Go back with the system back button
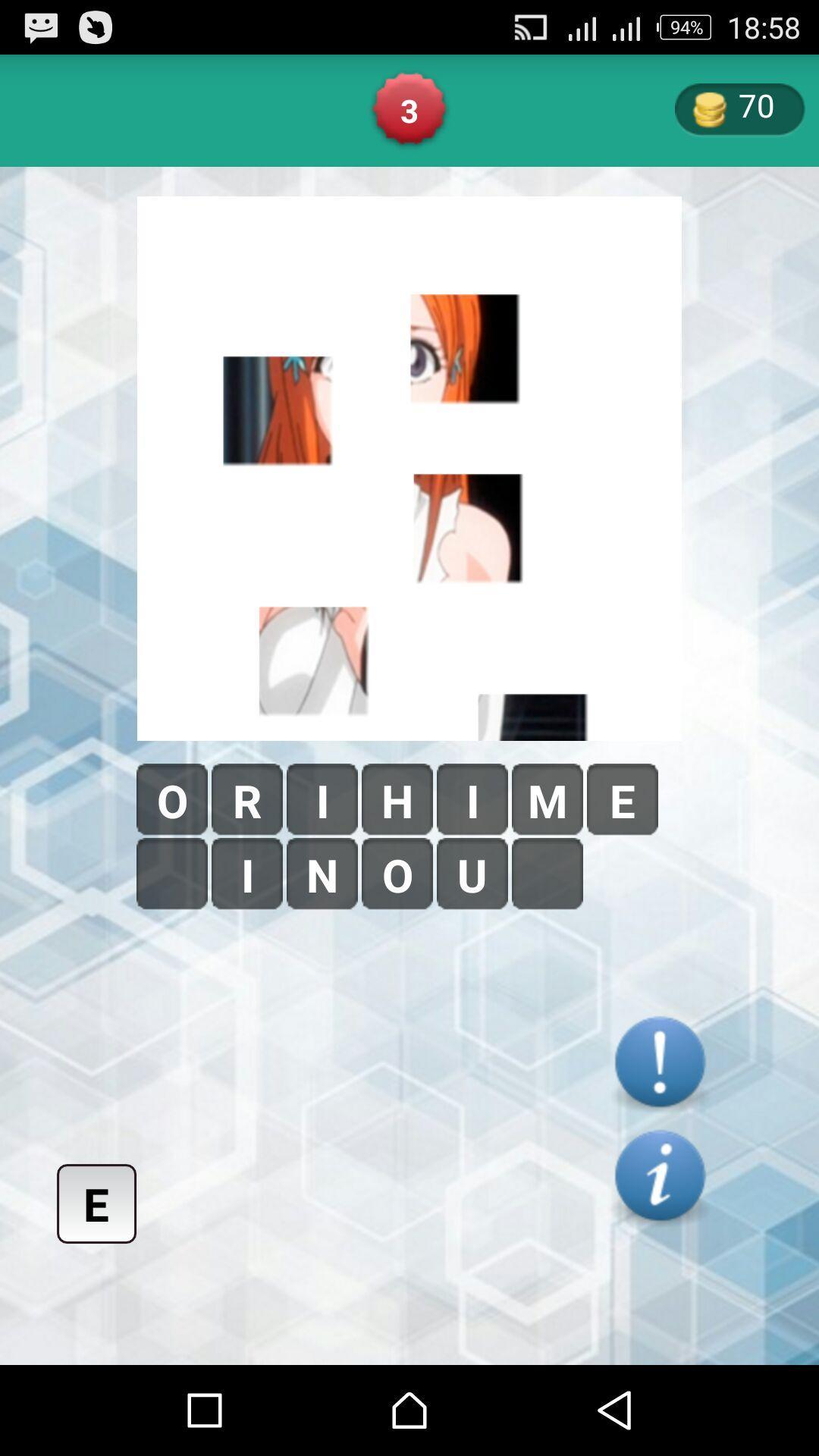 point(614,1410)
